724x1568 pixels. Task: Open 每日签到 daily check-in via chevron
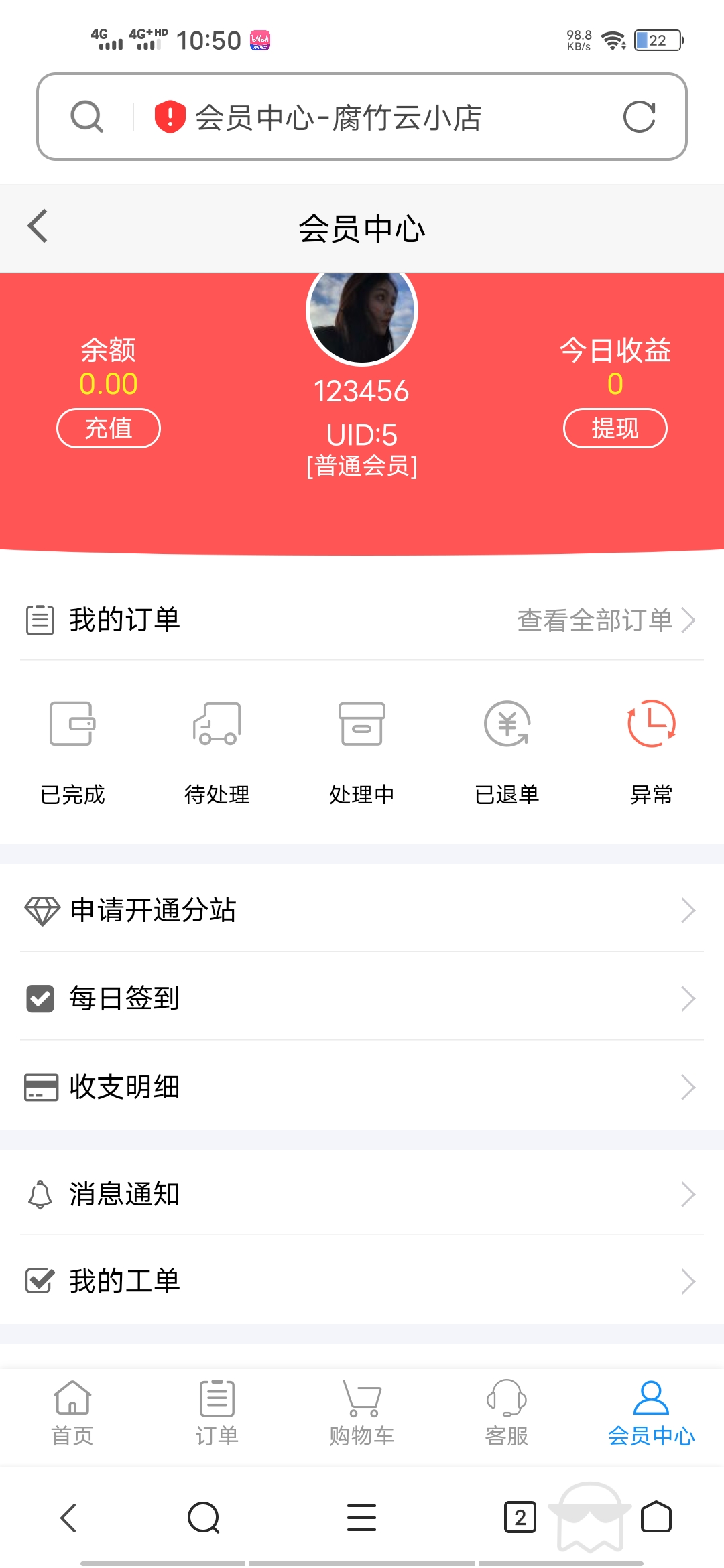pyautogui.click(x=688, y=998)
